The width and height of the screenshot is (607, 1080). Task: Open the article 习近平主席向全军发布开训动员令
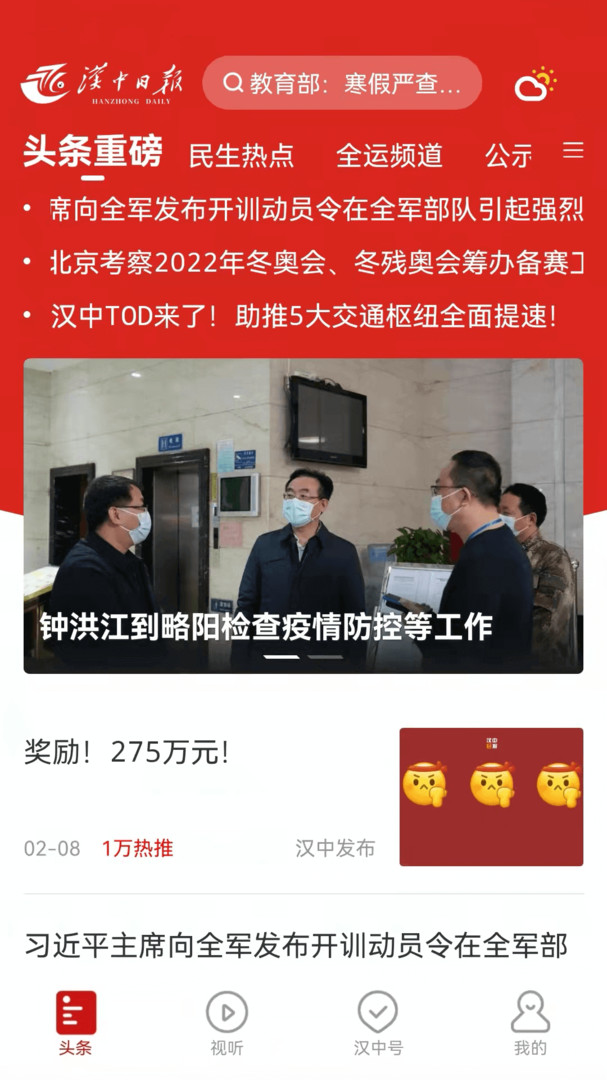click(296, 944)
